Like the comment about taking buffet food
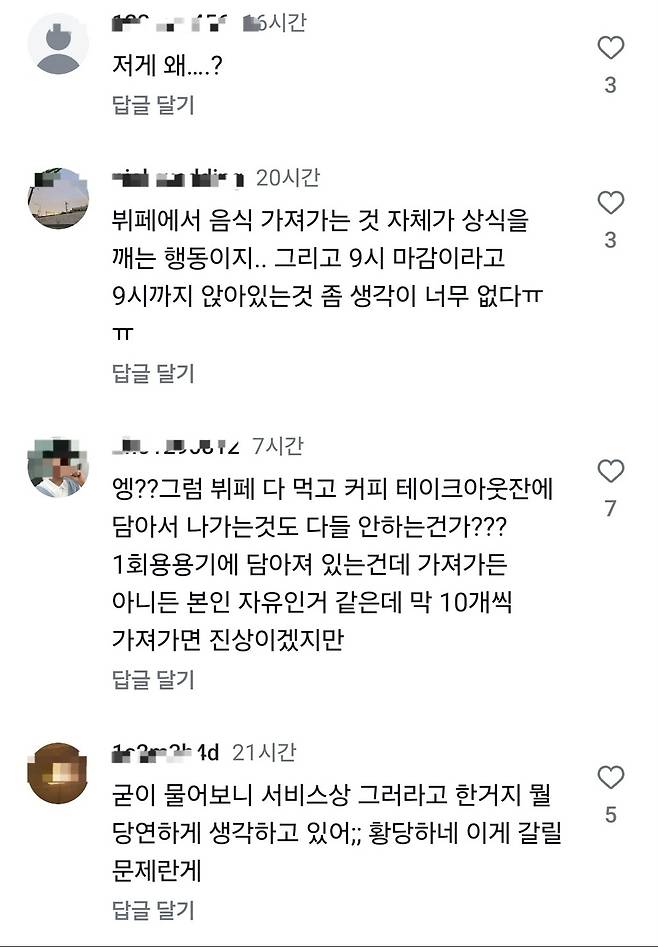The height and width of the screenshot is (947, 658). coord(610,203)
